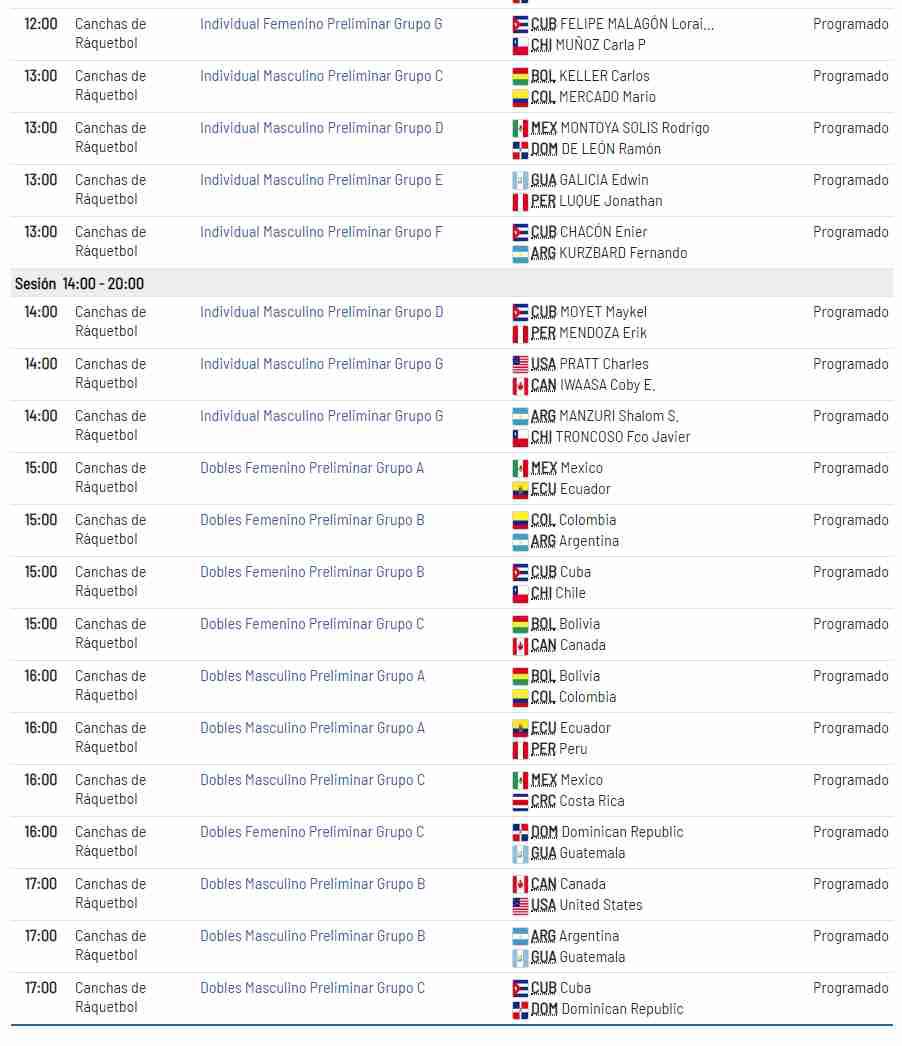
Task: Open Individual Masculino Preliminar Grupo C
Action: tap(320, 76)
